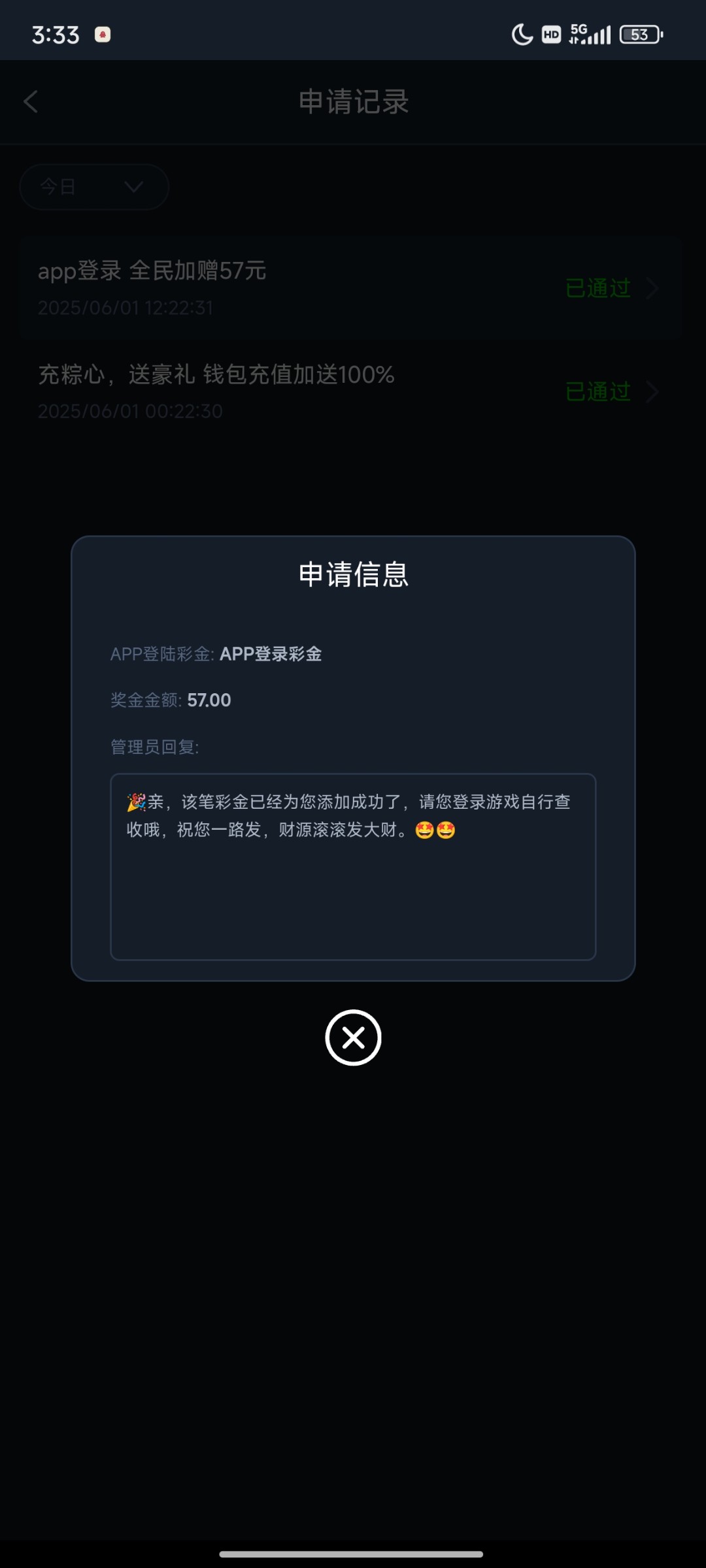Image resolution: width=706 pixels, height=1568 pixels.
Task: Open the app登录 全民加赠57元 record
Action: pyautogui.click(x=350, y=287)
